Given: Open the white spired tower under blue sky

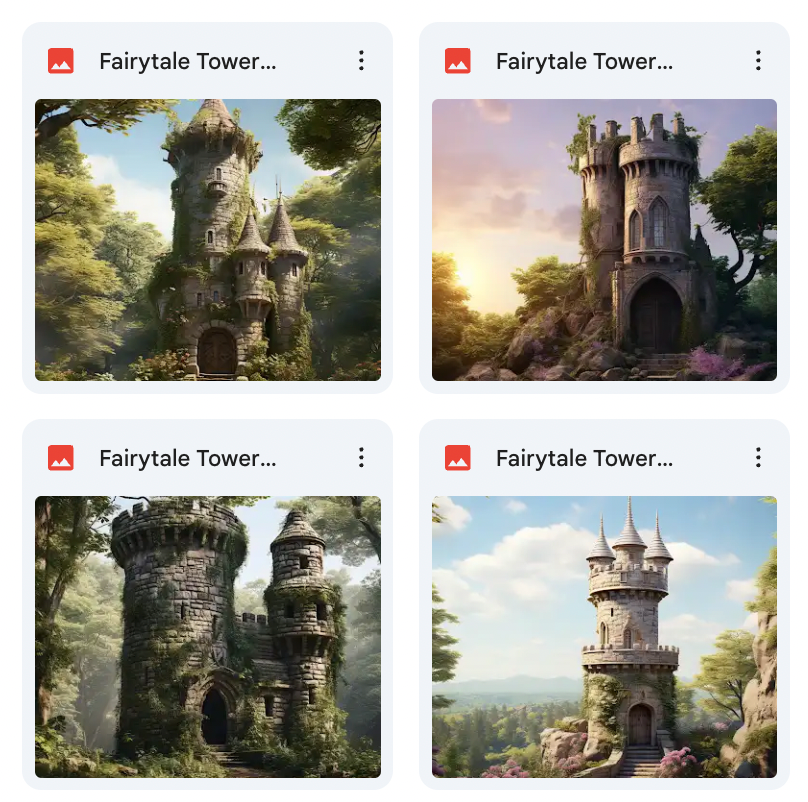Looking at the screenshot, I should [604, 637].
